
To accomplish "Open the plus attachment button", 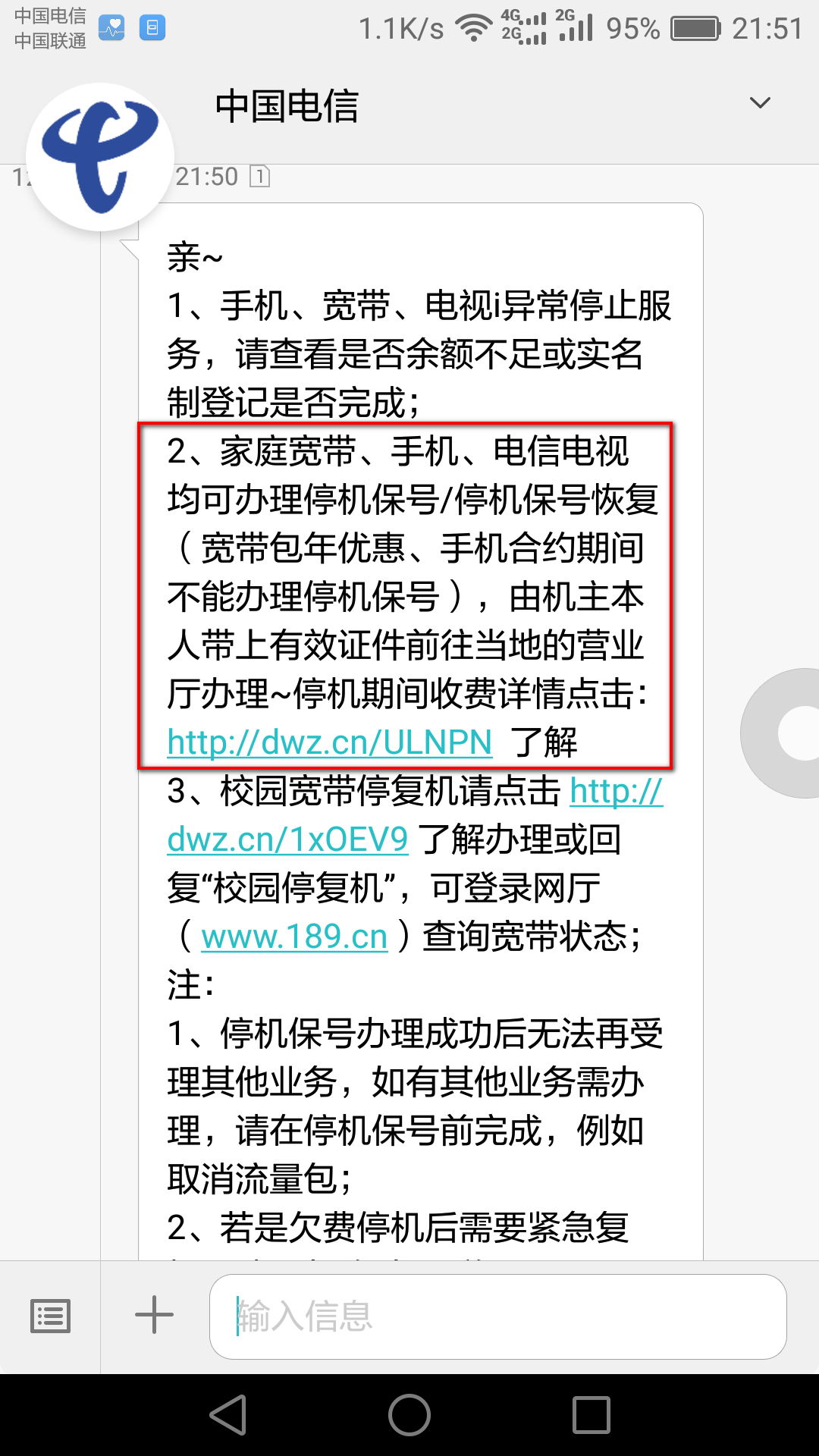I will (x=154, y=1315).
